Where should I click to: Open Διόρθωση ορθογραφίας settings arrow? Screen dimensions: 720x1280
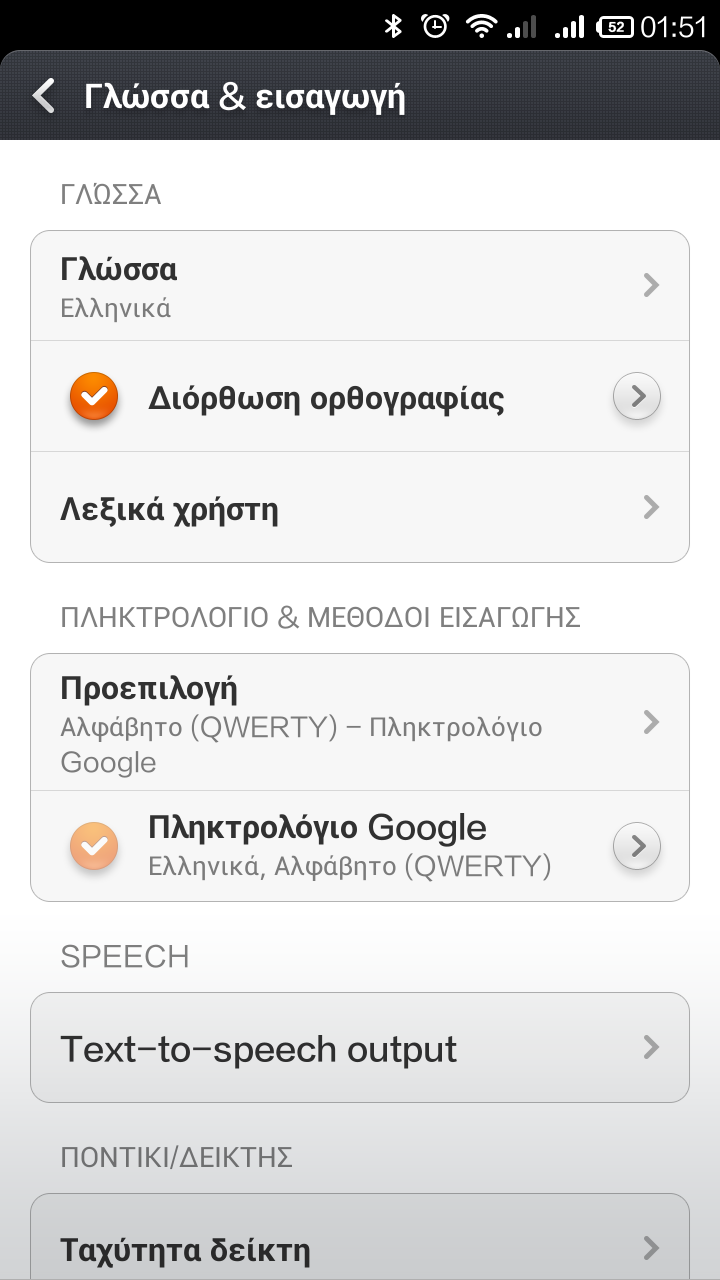pyautogui.click(x=637, y=398)
